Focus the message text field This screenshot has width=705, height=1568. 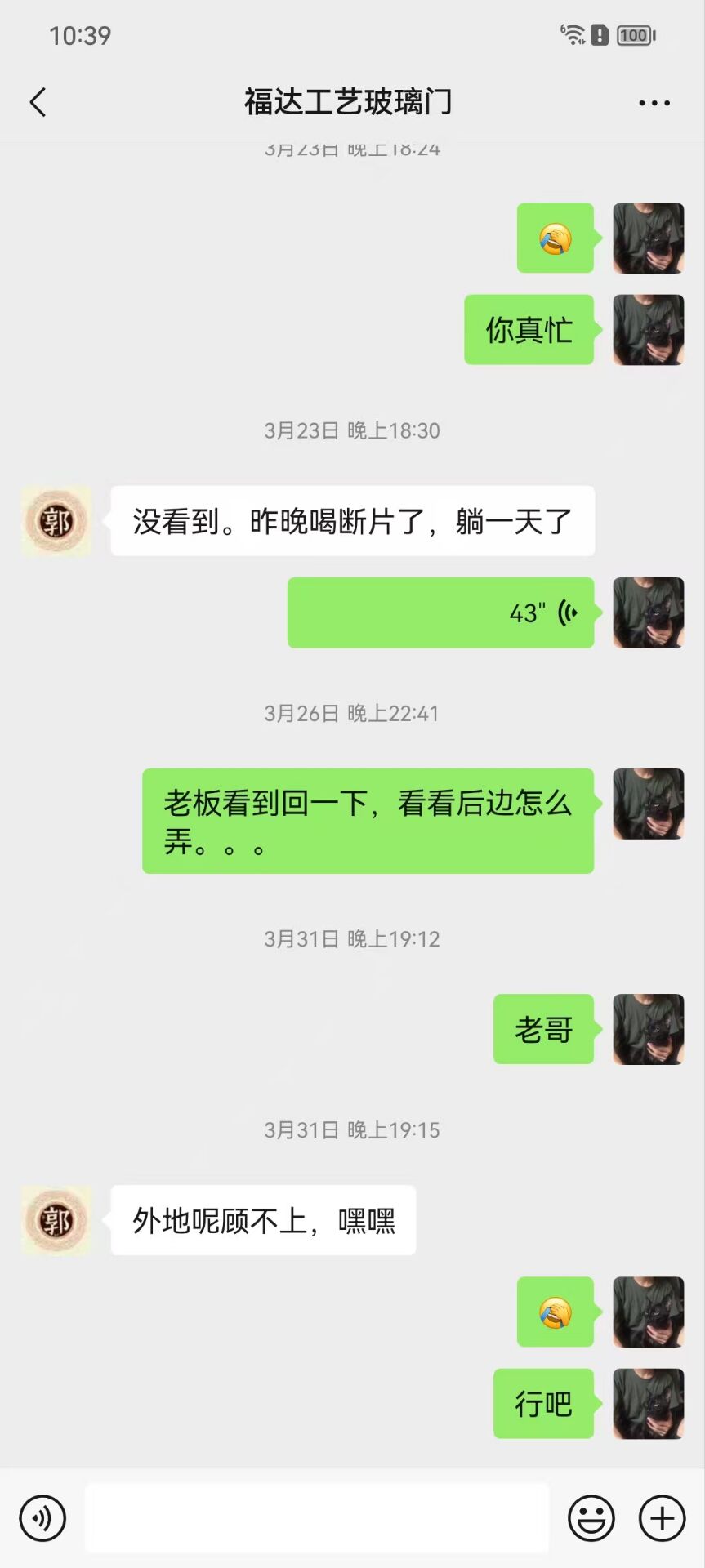[x=317, y=1518]
